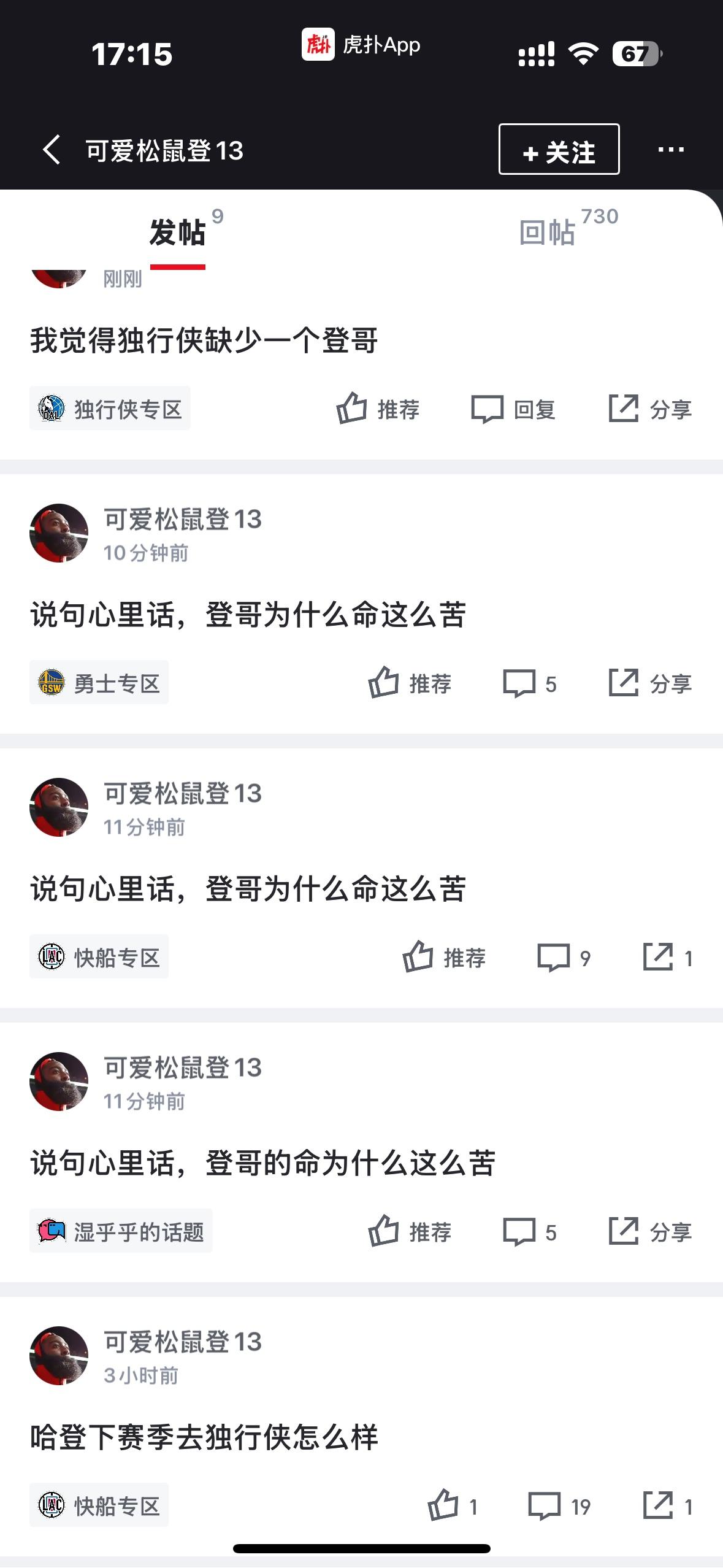View 9 comments on 11分钟前 快船专区 post
The image size is (723, 1568).
coord(564,957)
